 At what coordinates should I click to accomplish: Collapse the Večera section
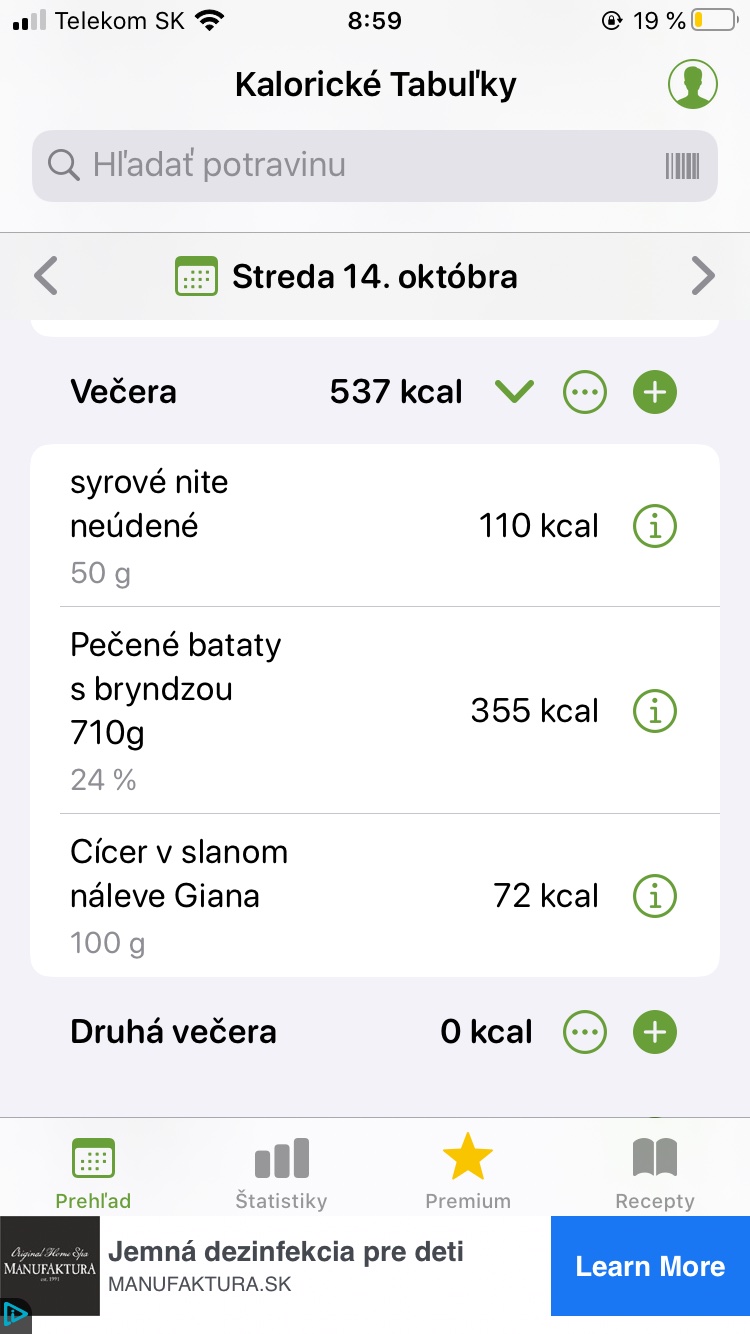tap(515, 392)
